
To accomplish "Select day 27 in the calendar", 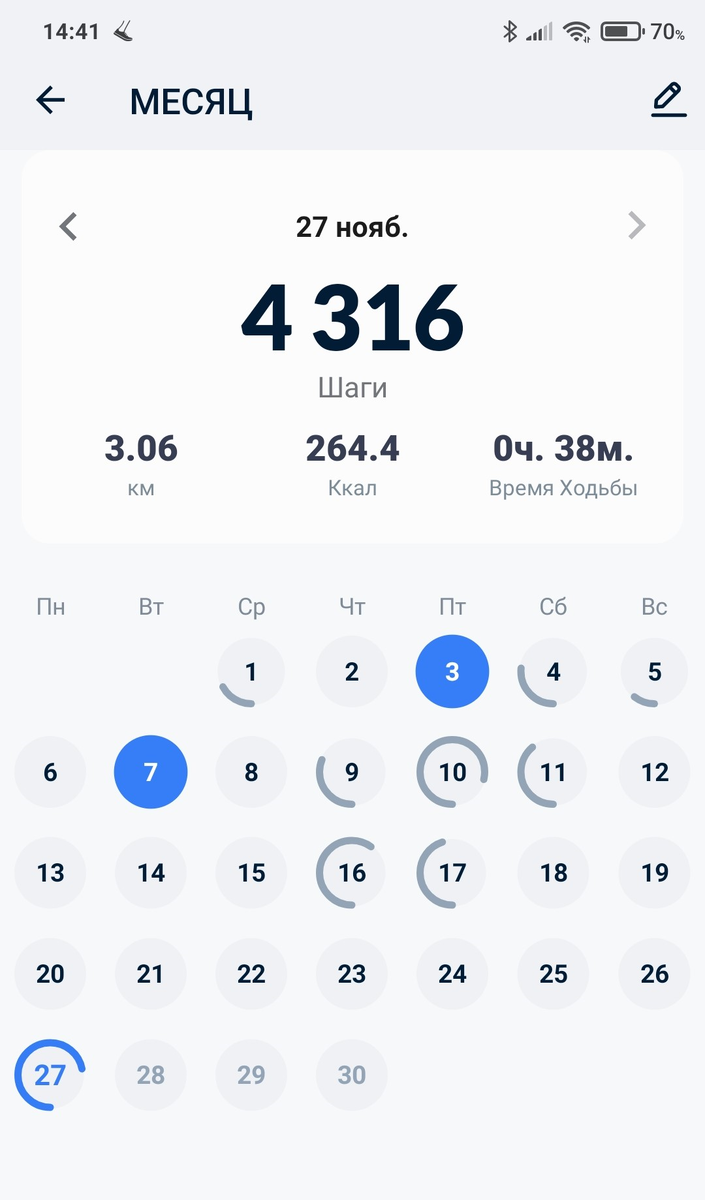I will point(50,1075).
